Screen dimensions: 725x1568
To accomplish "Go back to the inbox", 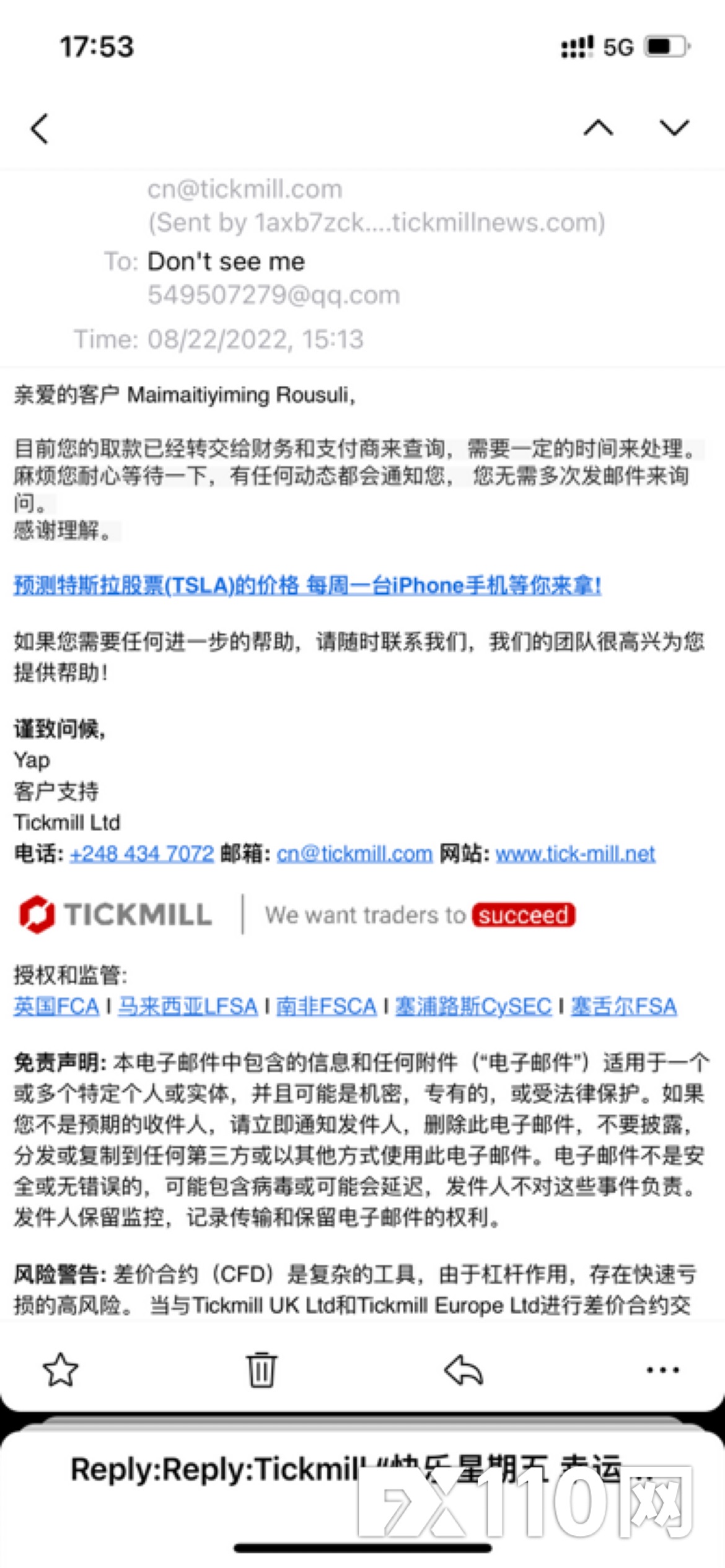I will pos(40,129).
